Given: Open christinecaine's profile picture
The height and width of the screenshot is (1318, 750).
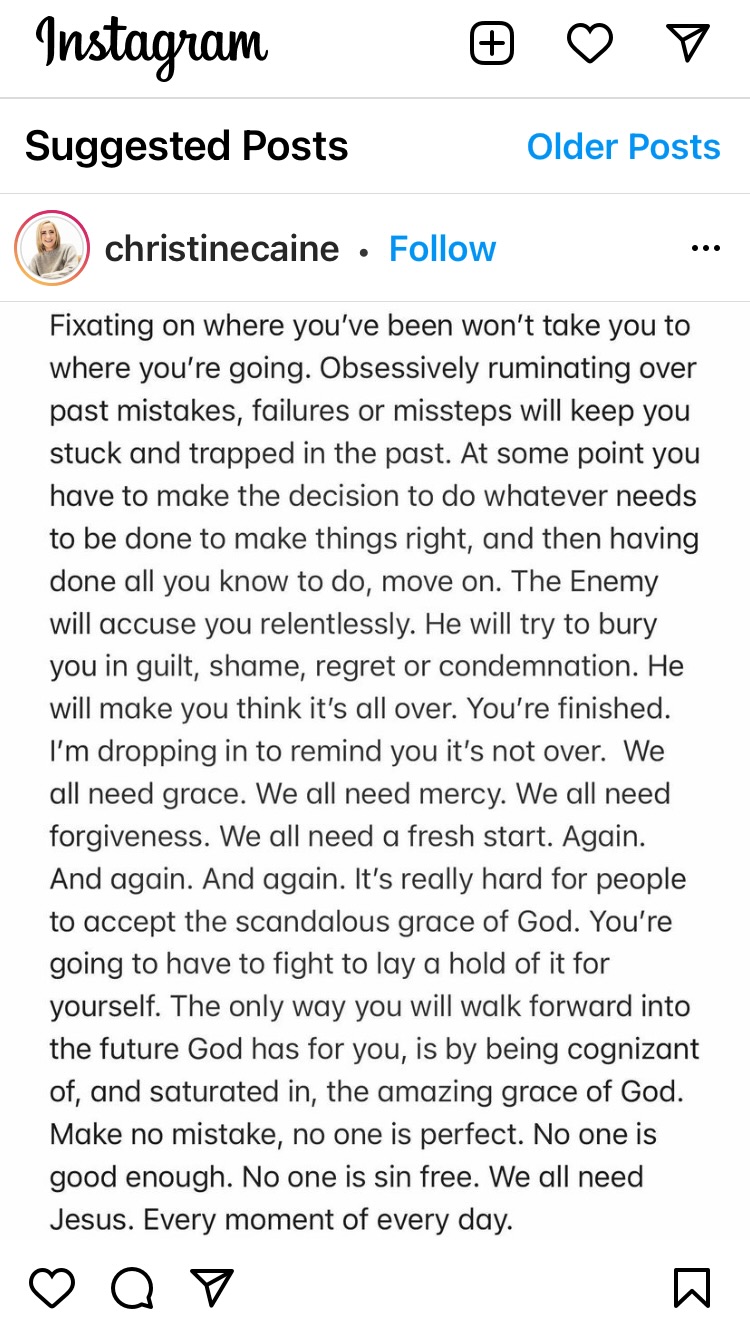Looking at the screenshot, I should coord(52,248).
